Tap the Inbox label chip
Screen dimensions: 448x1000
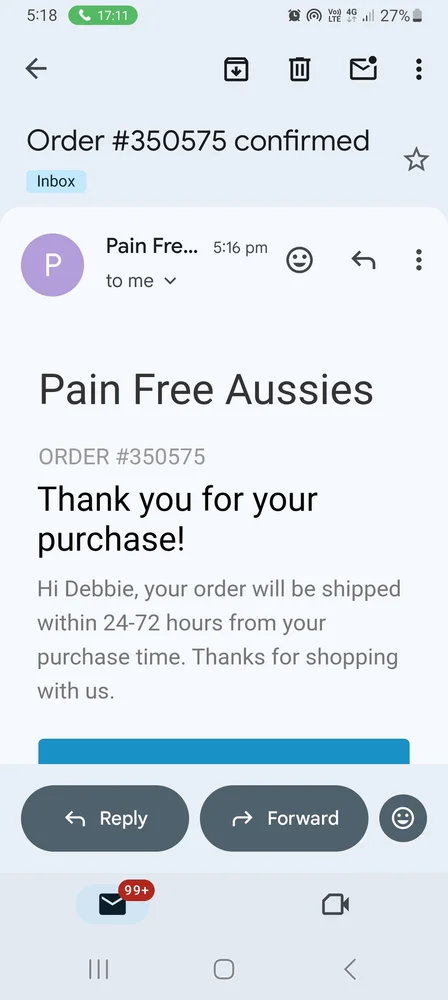[56, 181]
